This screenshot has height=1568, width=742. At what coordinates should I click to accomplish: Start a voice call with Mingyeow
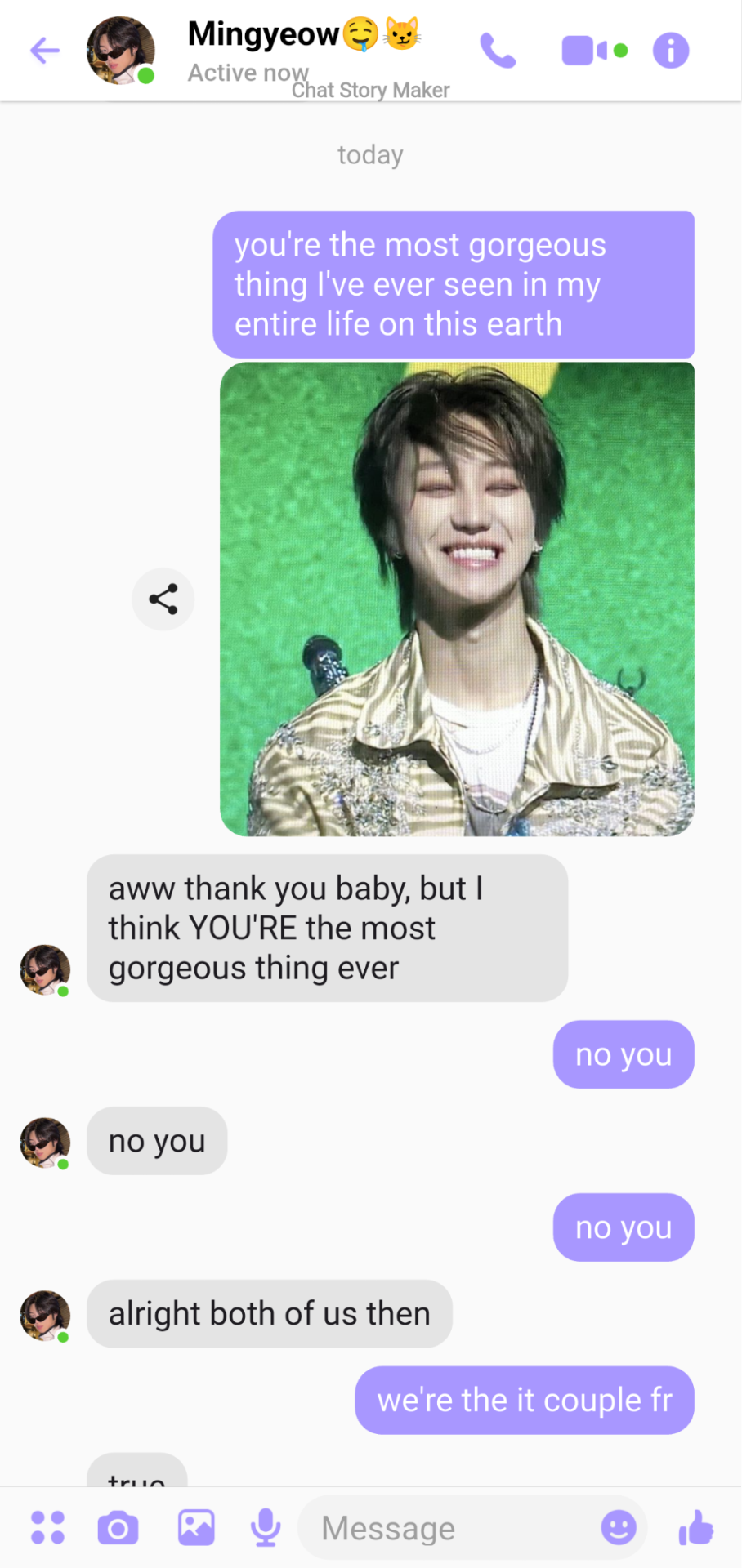(498, 51)
